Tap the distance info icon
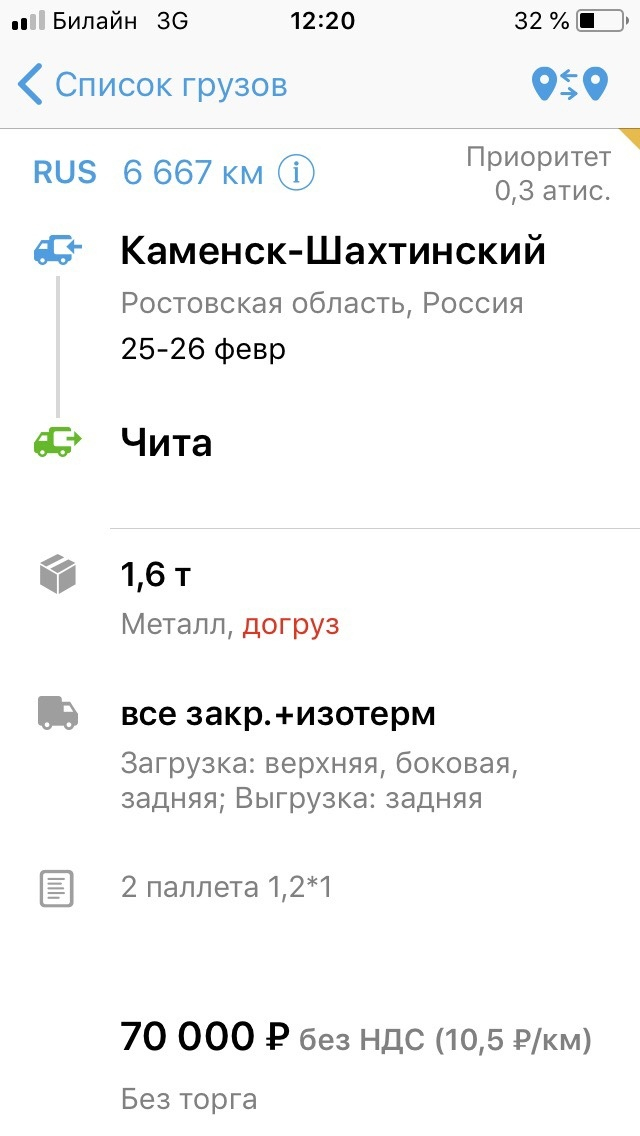 coord(296,173)
